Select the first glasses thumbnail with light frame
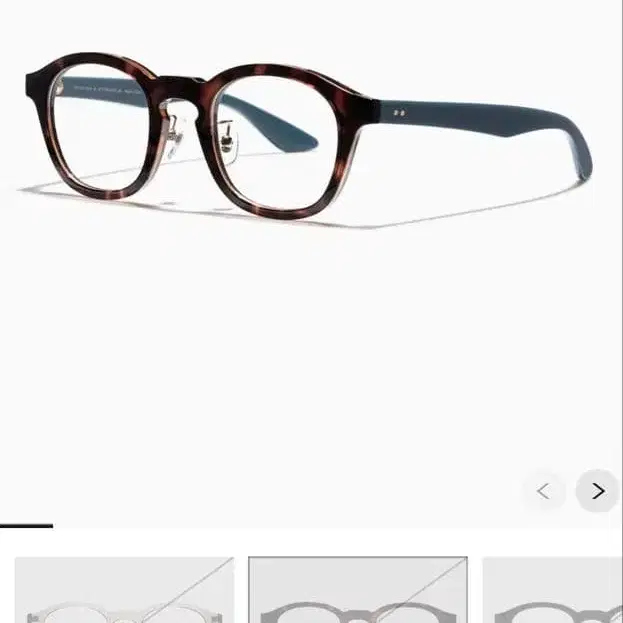Viewport: 623px width, 623px height. [124, 590]
